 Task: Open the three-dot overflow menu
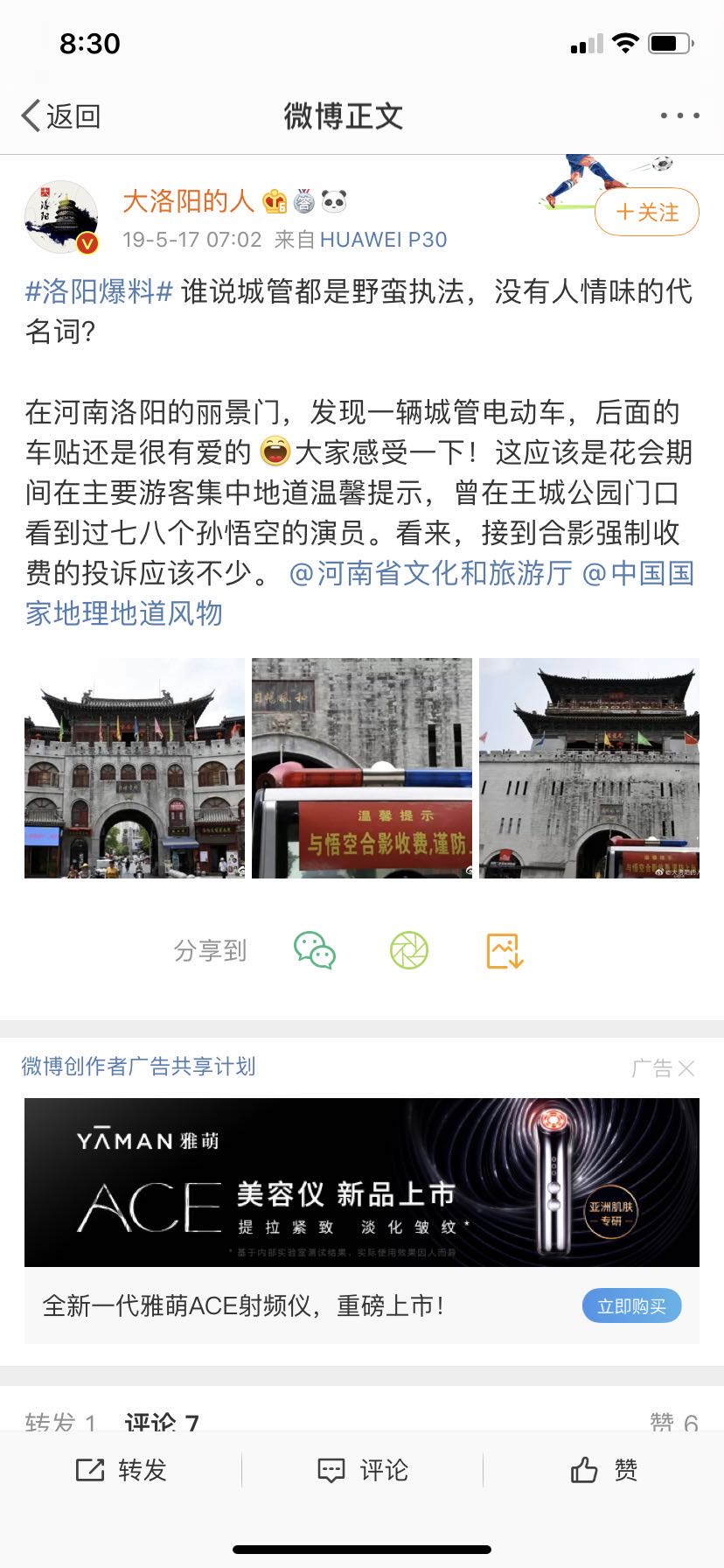click(x=679, y=115)
